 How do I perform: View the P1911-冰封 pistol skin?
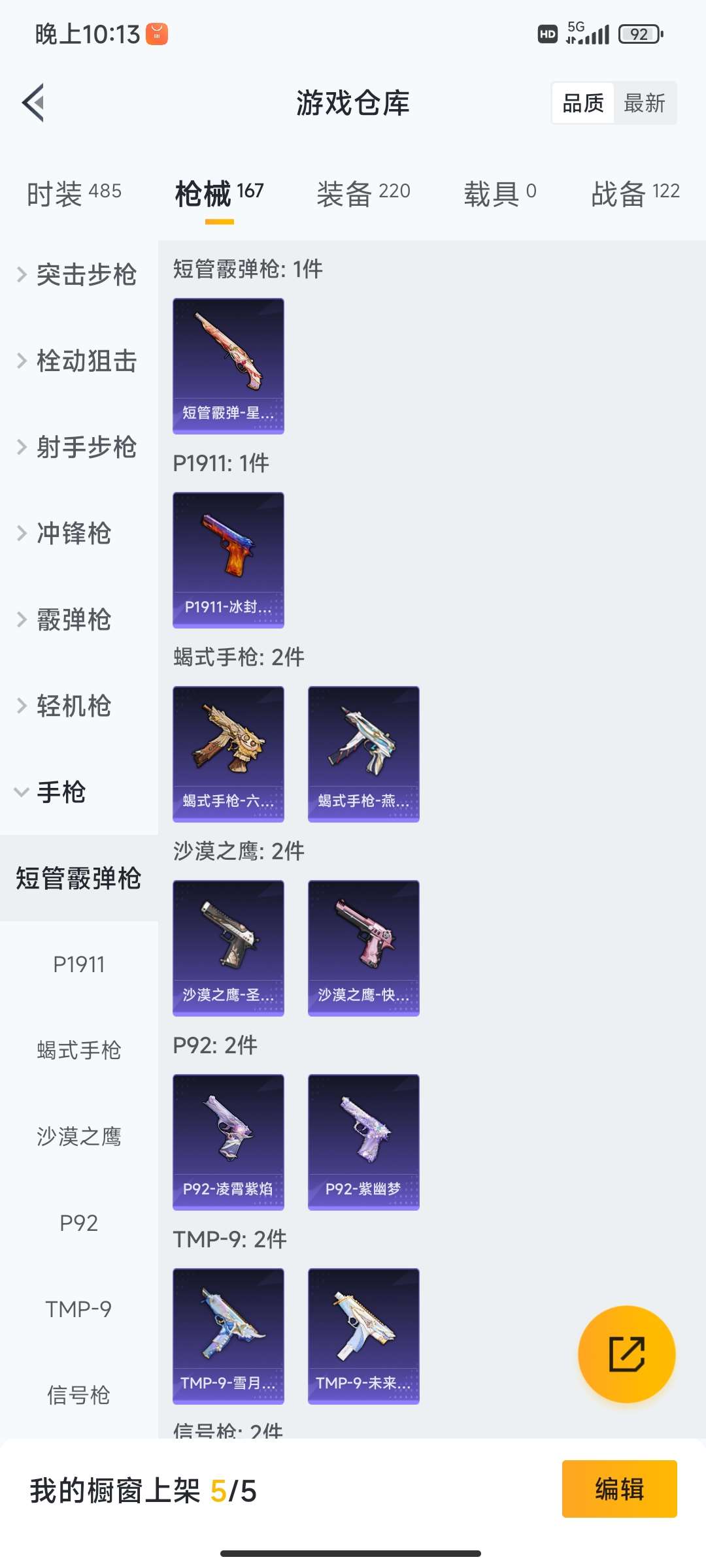coord(228,560)
